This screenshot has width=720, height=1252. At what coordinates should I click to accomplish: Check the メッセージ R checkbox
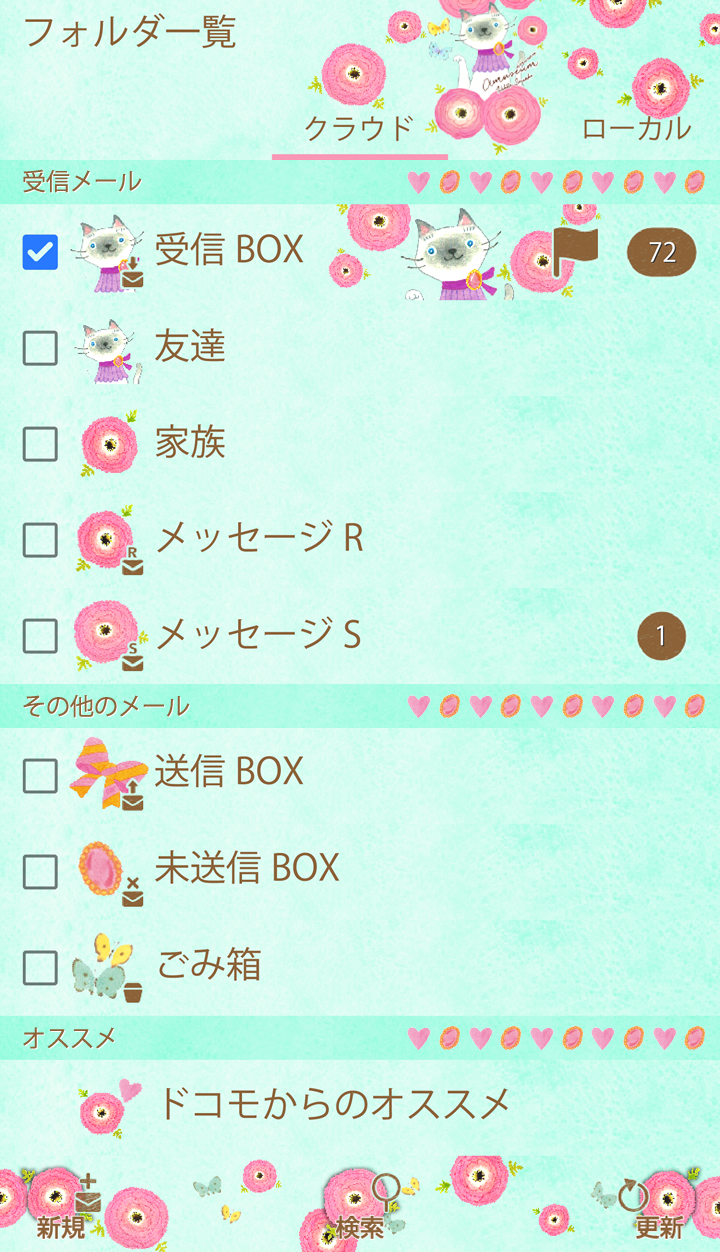pyautogui.click(x=40, y=540)
